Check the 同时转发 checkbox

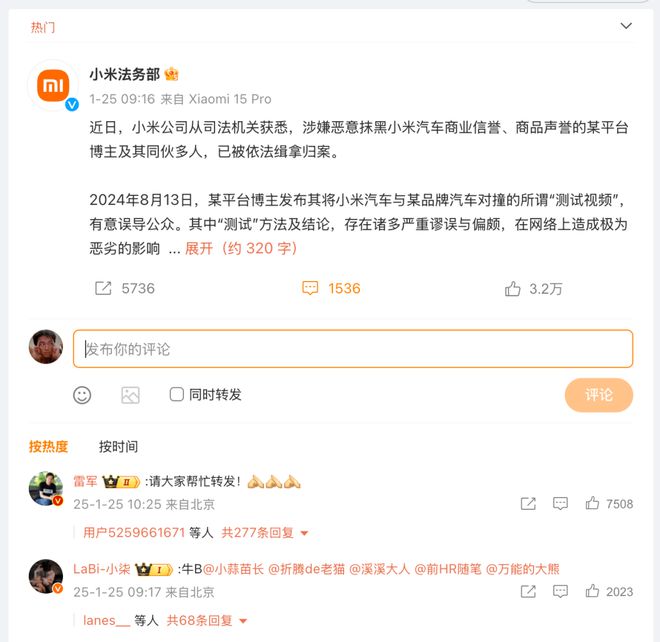click(x=177, y=394)
